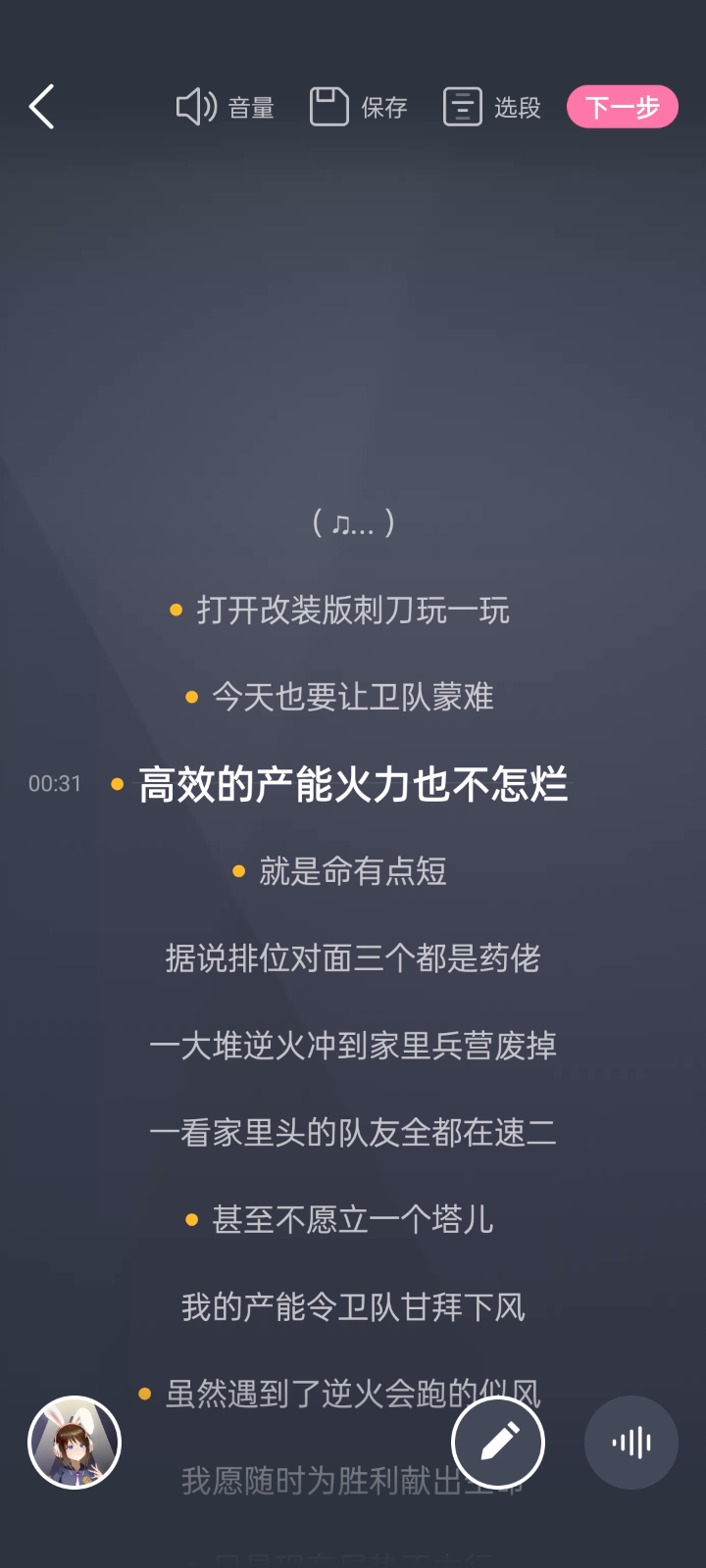706x1568 pixels.
Task: Open the bunny-ears avatar at bottom left
Action: point(75,1443)
